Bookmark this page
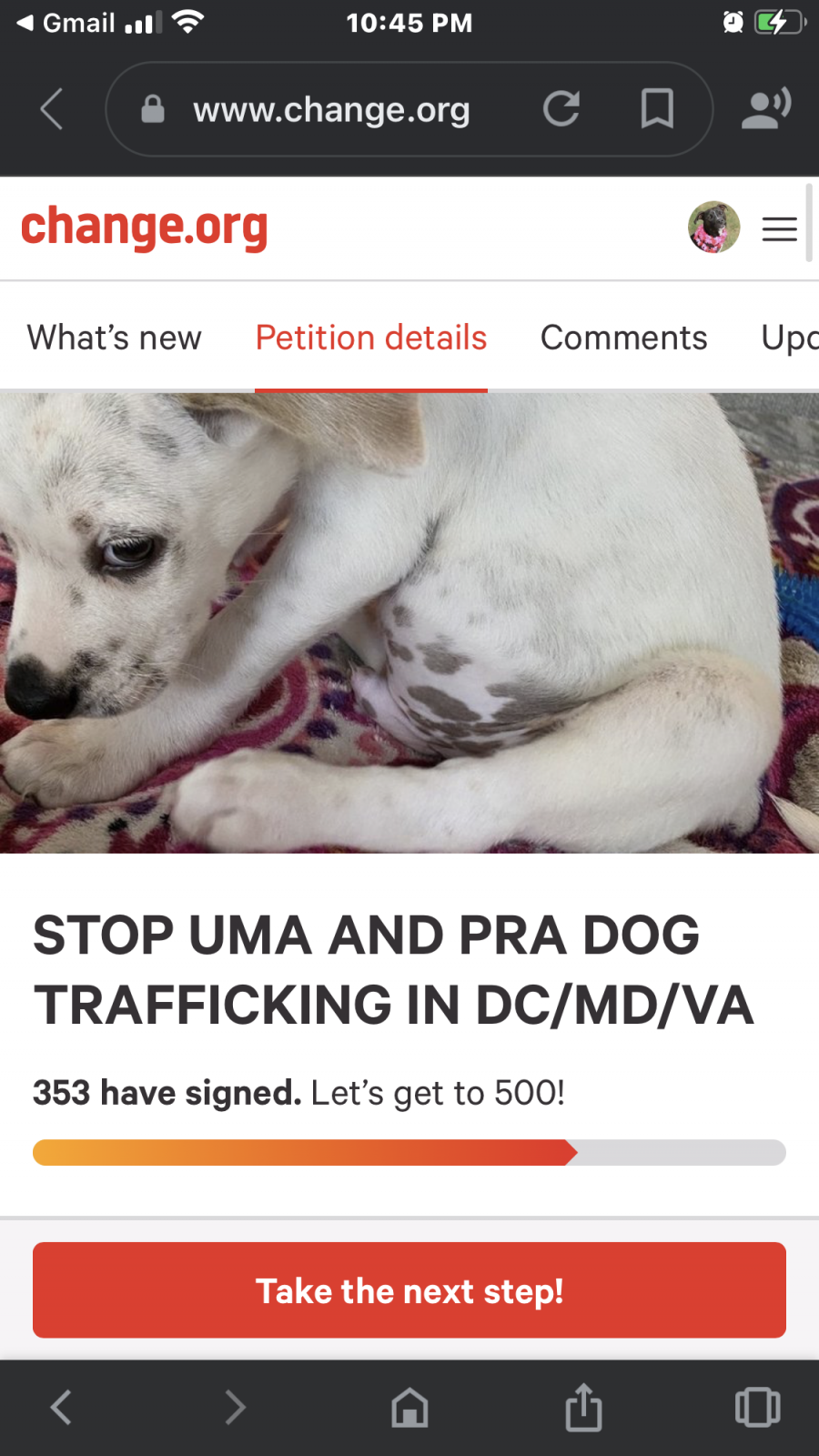 point(657,109)
